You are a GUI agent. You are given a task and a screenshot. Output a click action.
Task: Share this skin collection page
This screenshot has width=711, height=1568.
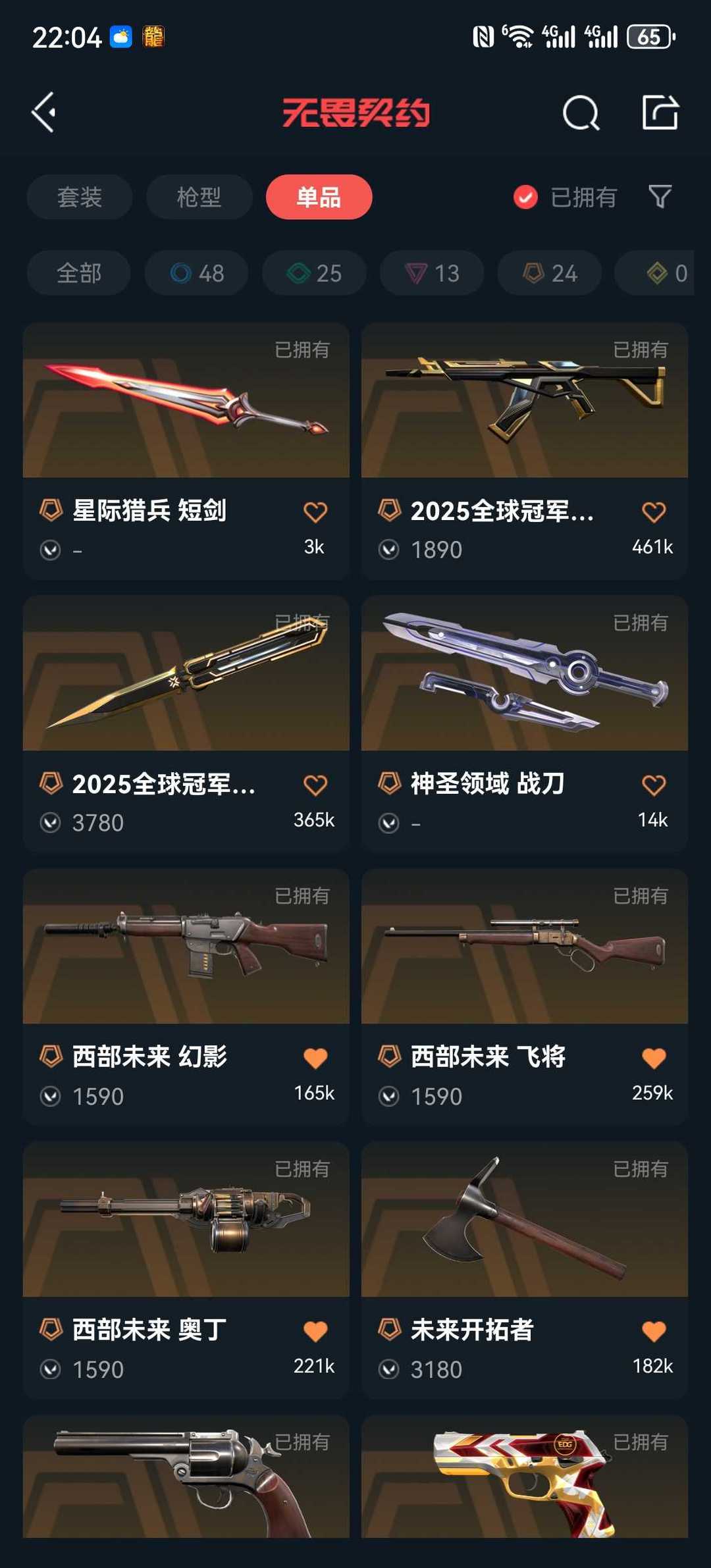[660, 113]
